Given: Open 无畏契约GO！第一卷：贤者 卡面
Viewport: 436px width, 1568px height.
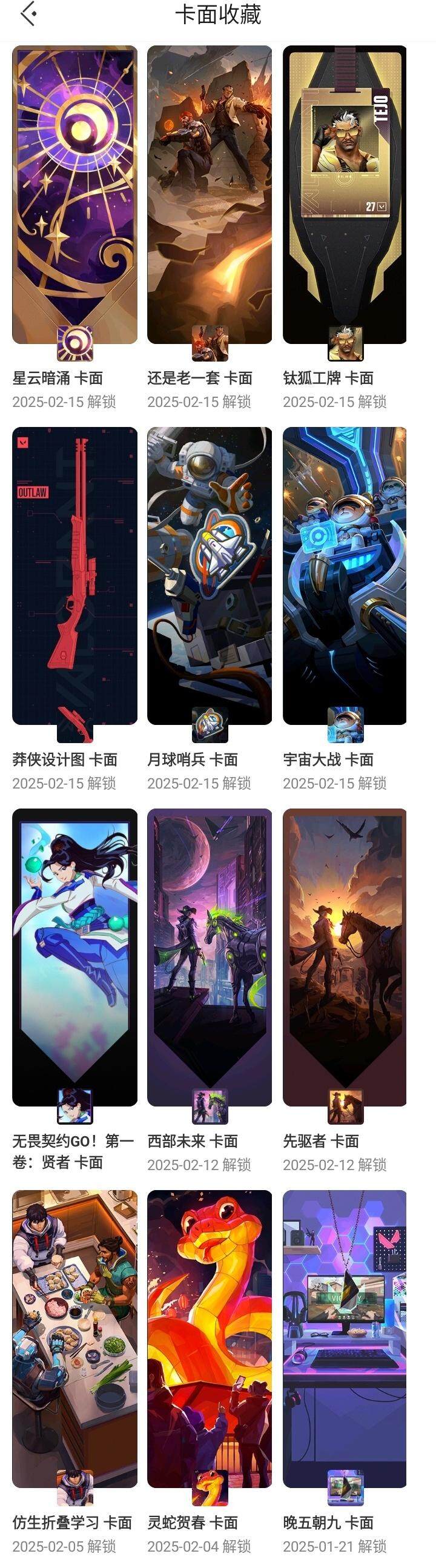Looking at the screenshot, I should pyautogui.click(x=74, y=957).
